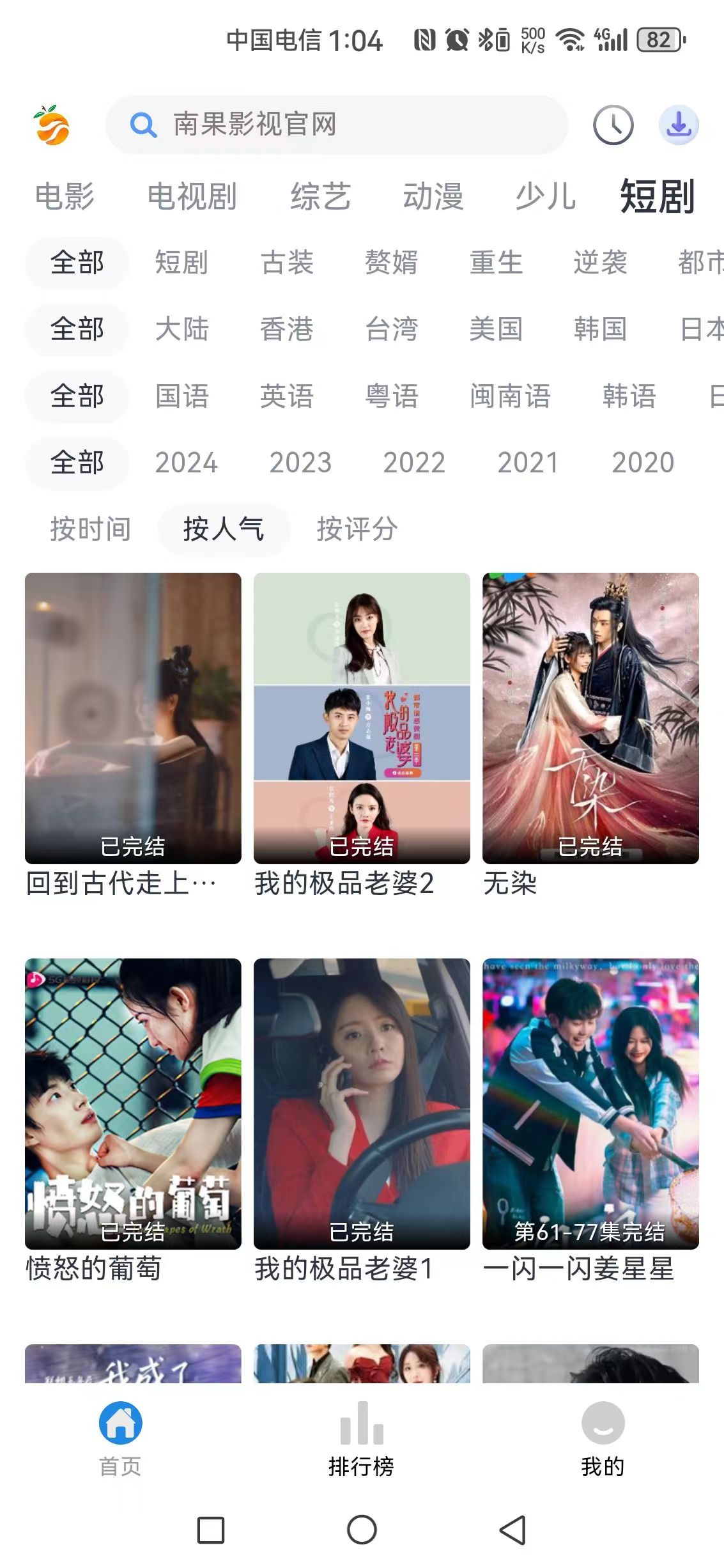Screen dimensions: 724x1568
Task: Sort by 按评分
Action: point(357,529)
